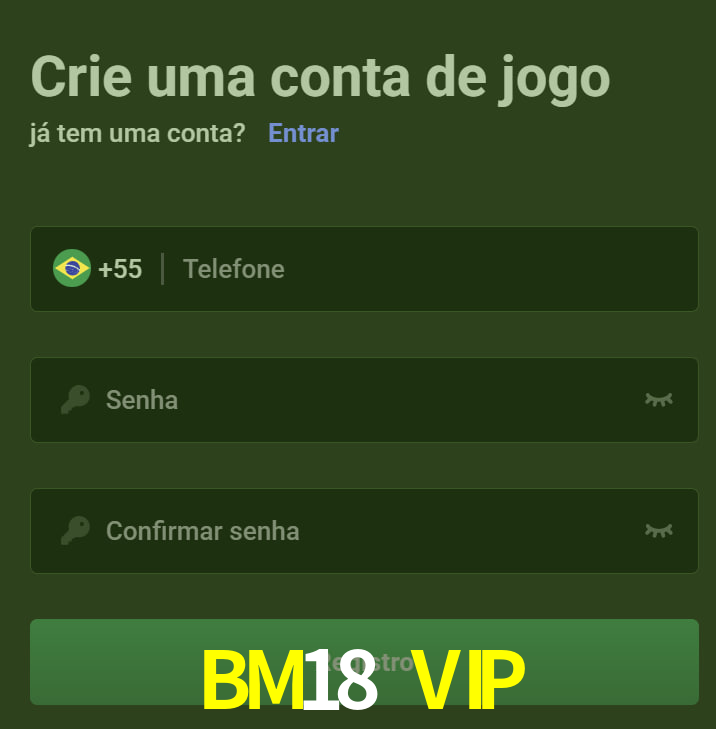This screenshot has height=729, width=716.
Task: Tap the Entrar login link
Action: [303, 133]
